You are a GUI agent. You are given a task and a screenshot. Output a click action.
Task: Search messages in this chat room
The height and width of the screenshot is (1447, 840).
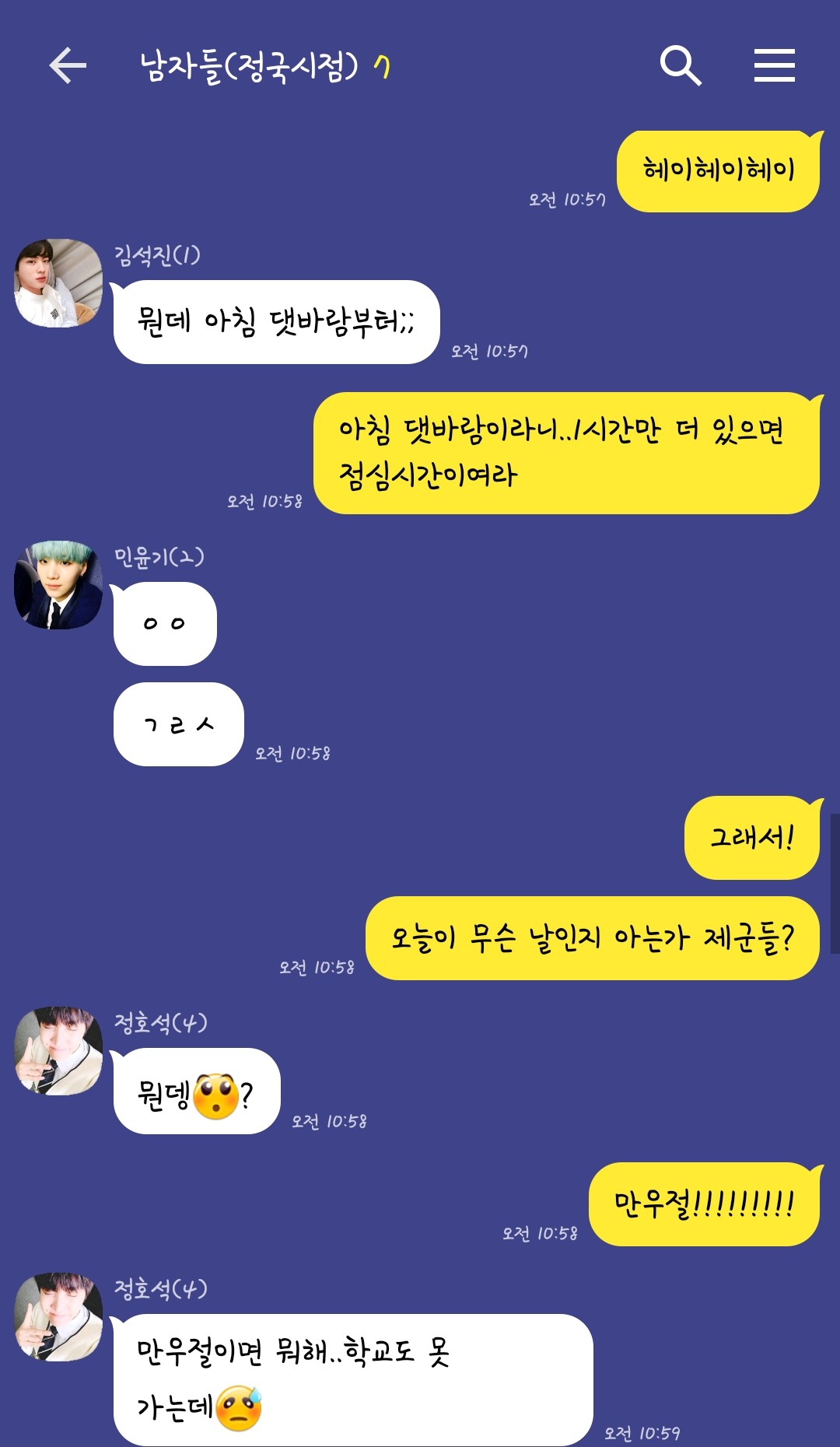tap(680, 65)
